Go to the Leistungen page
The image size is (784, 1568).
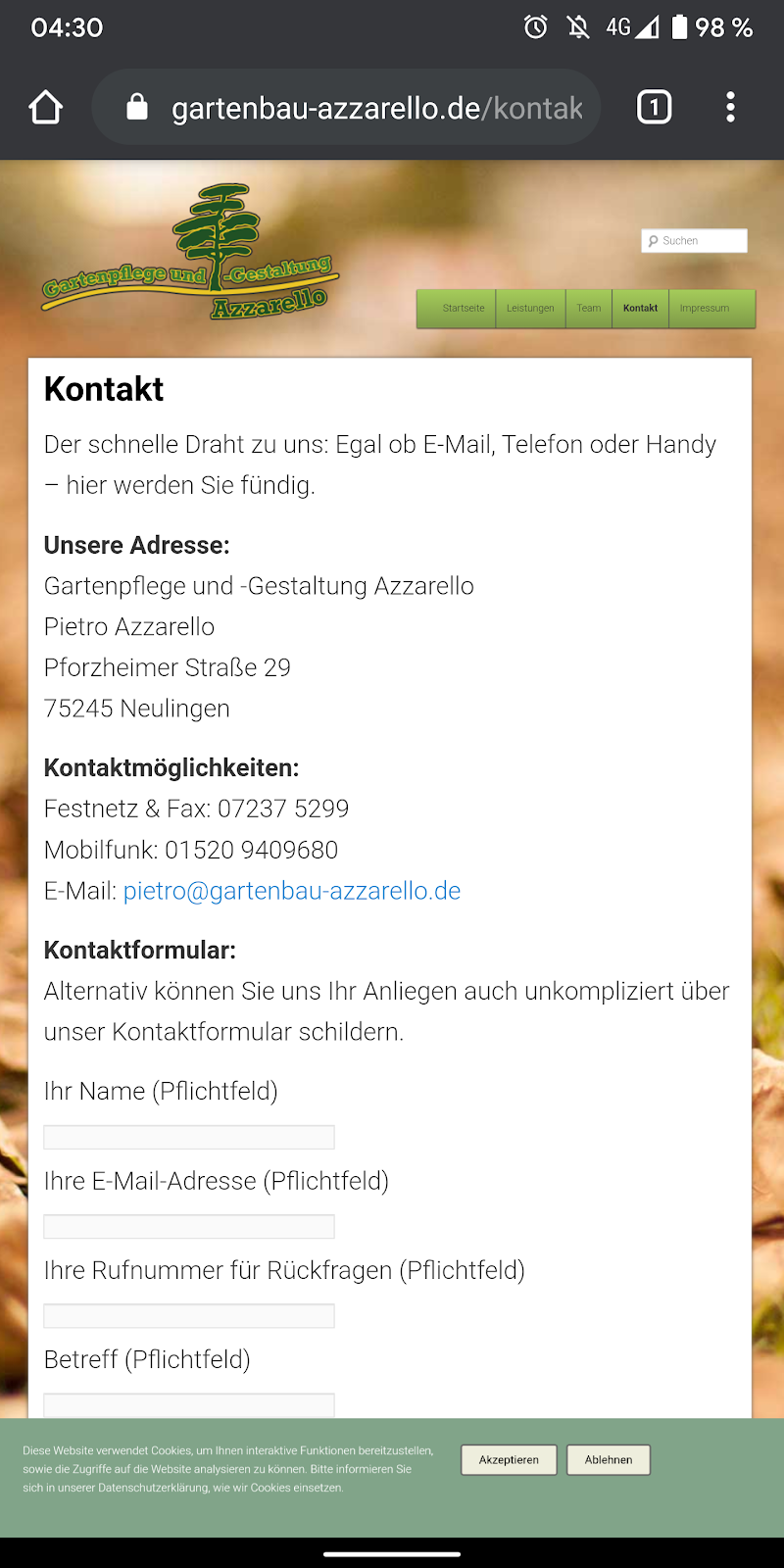pos(530,309)
